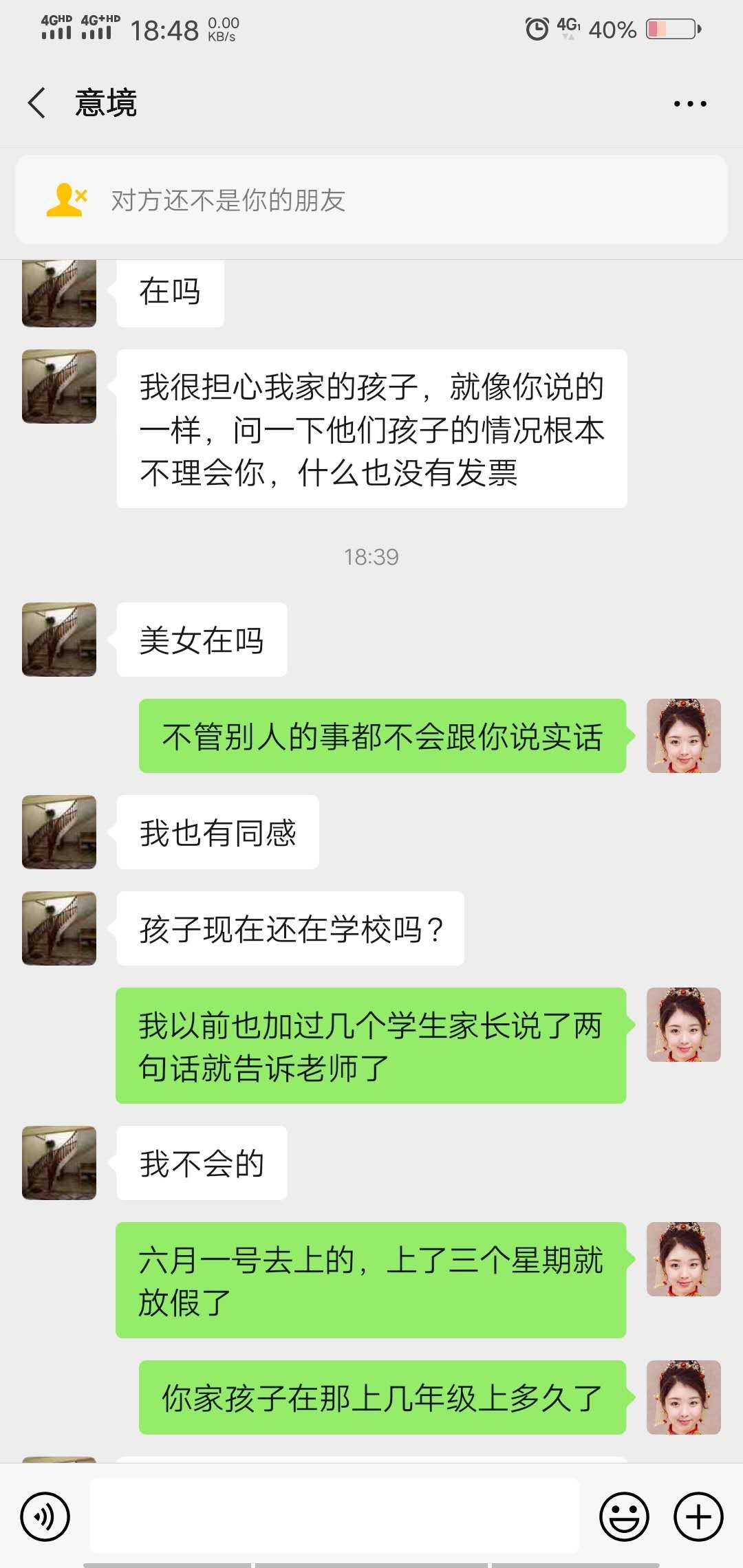
Task: Tap the 18:39 timestamp divider
Action: click(x=371, y=557)
